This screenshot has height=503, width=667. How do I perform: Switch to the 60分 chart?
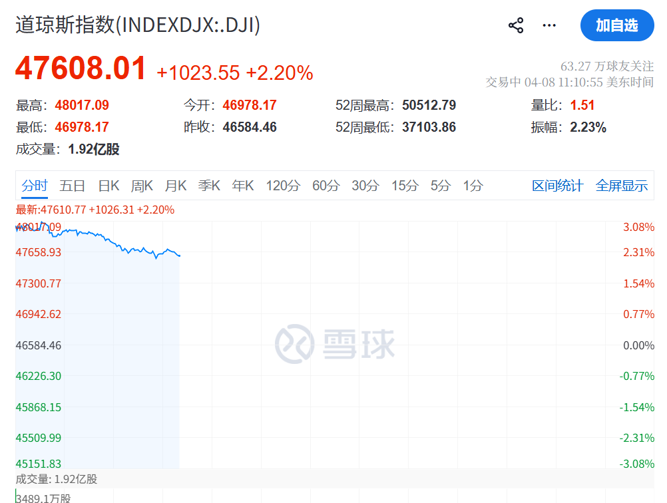click(326, 186)
